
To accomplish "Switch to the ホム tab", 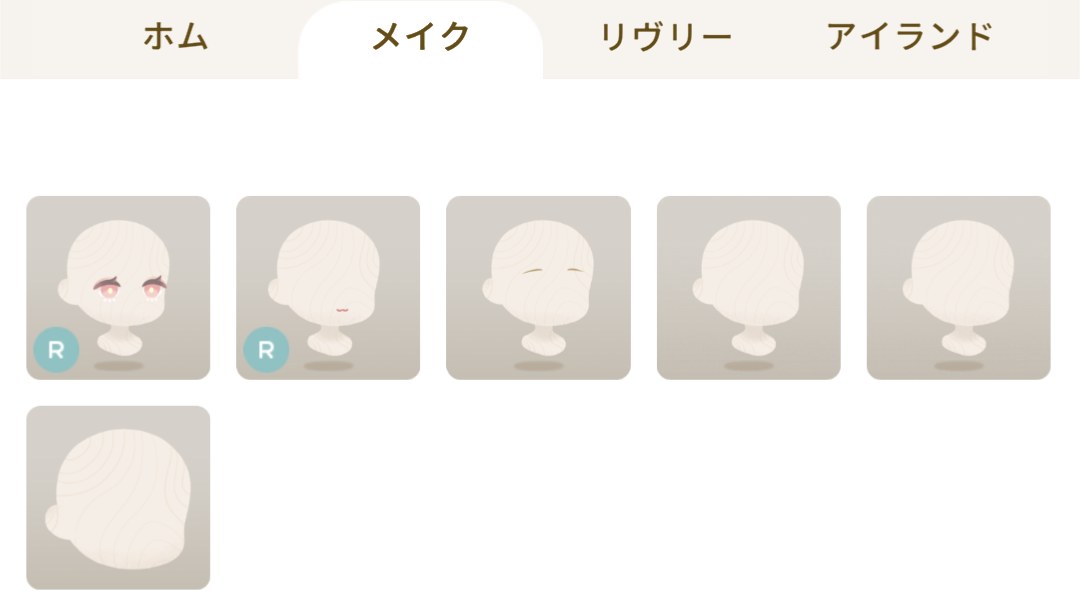I will pyautogui.click(x=175, y=38).
